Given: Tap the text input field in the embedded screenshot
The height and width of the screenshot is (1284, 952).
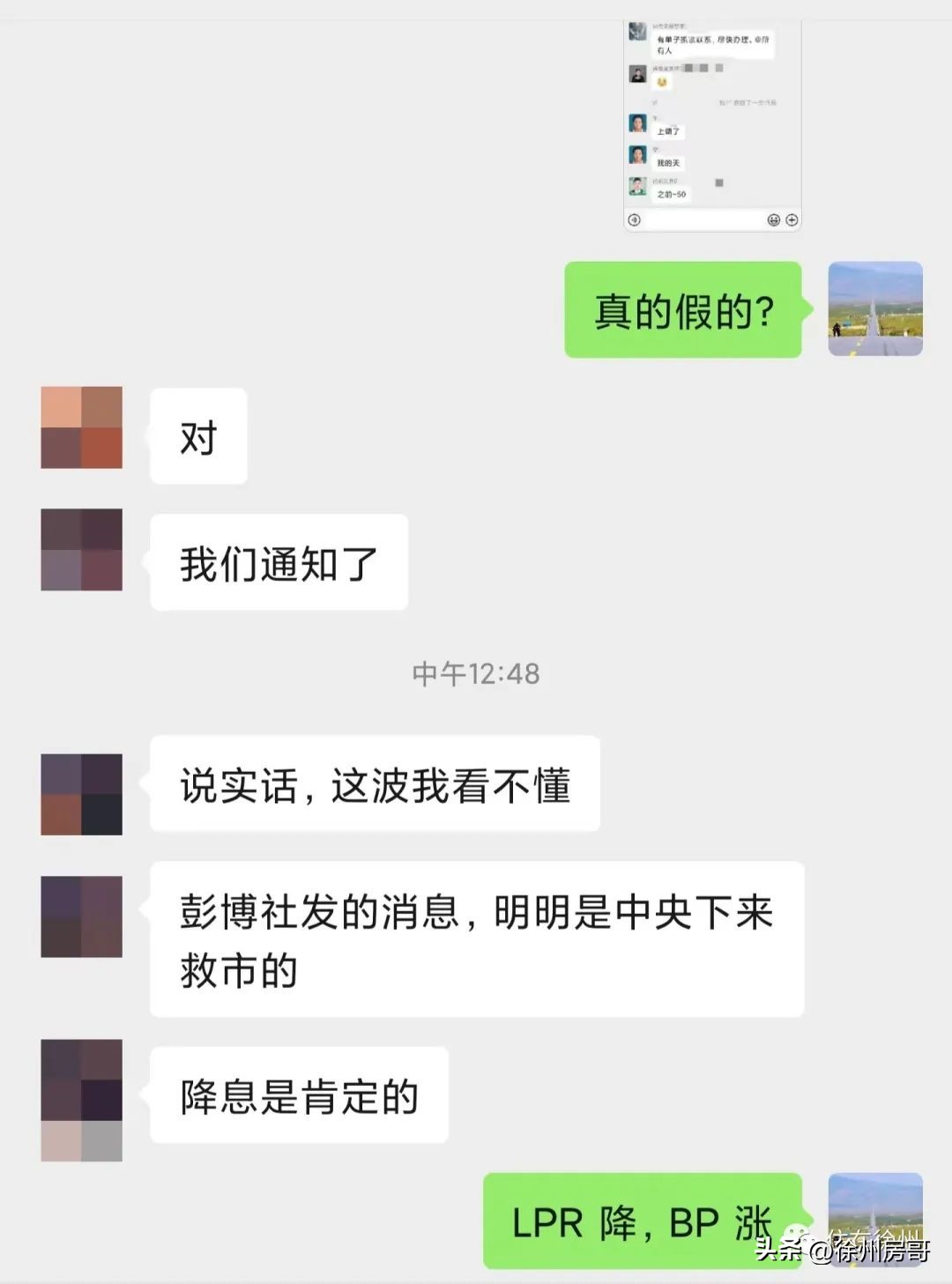Looking at the screenshot, I should [x=707, y=219].
